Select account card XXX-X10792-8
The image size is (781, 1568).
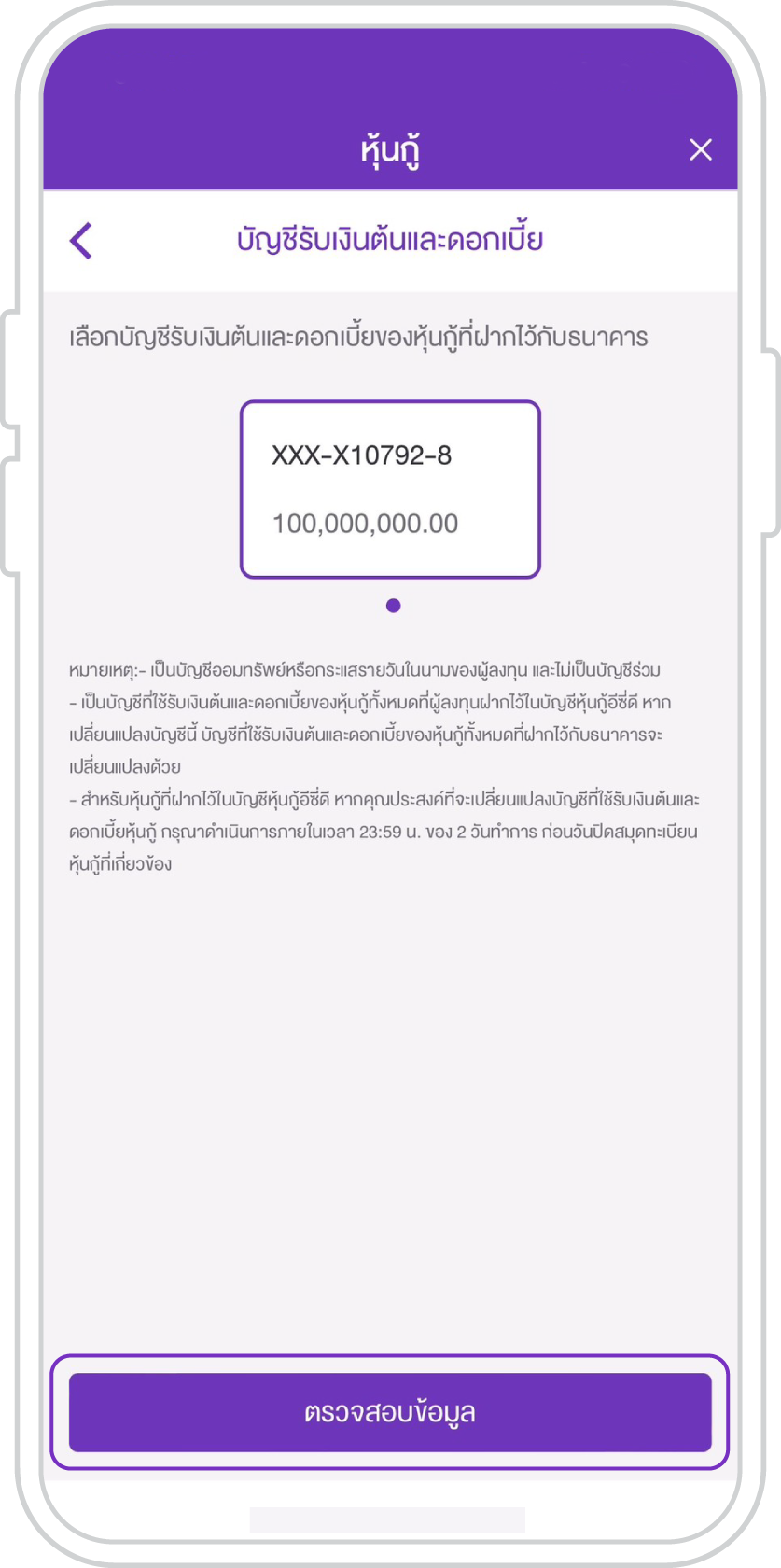pos(390,489)
